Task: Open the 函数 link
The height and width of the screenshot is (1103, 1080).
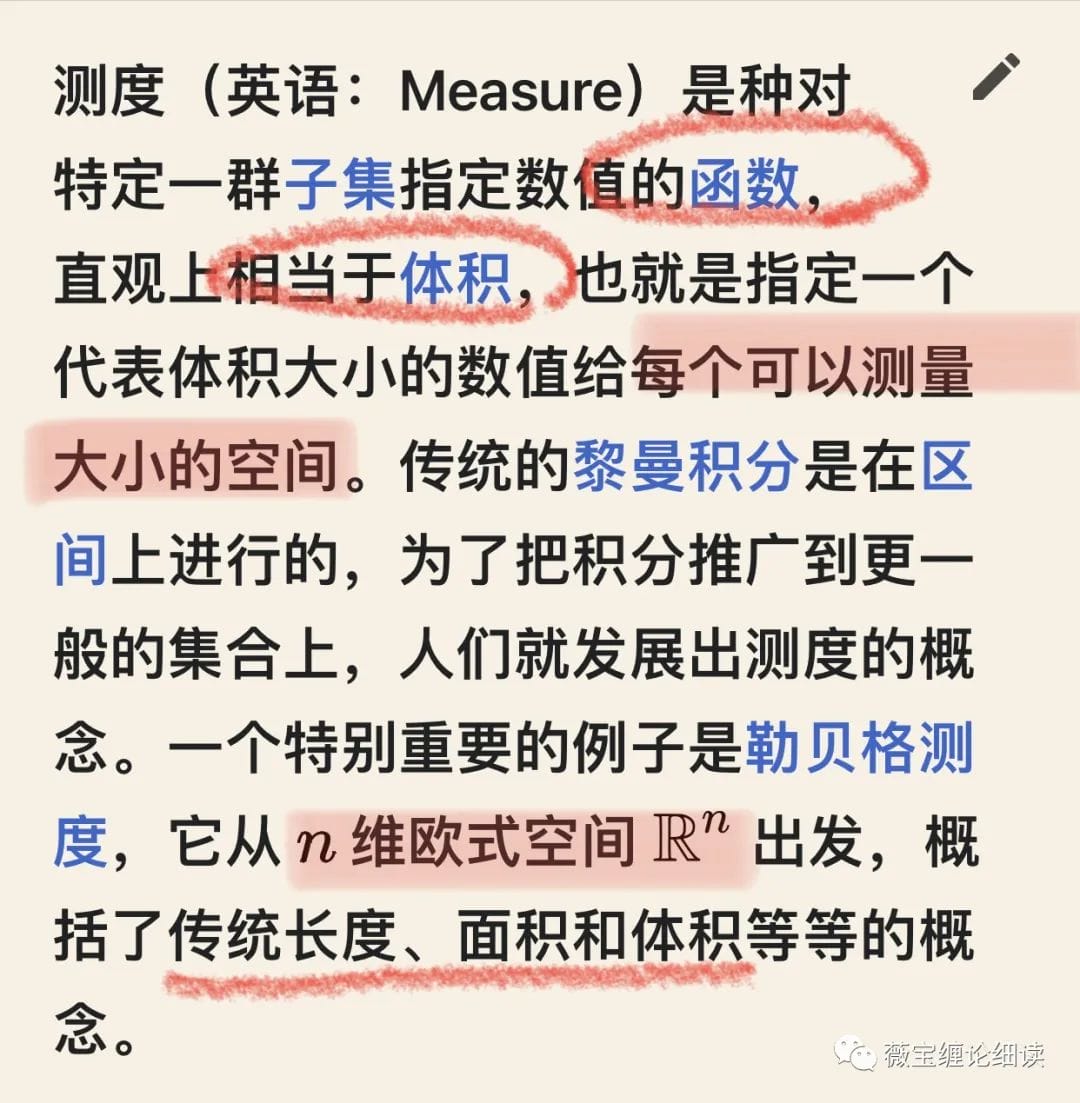Action: 745,186
